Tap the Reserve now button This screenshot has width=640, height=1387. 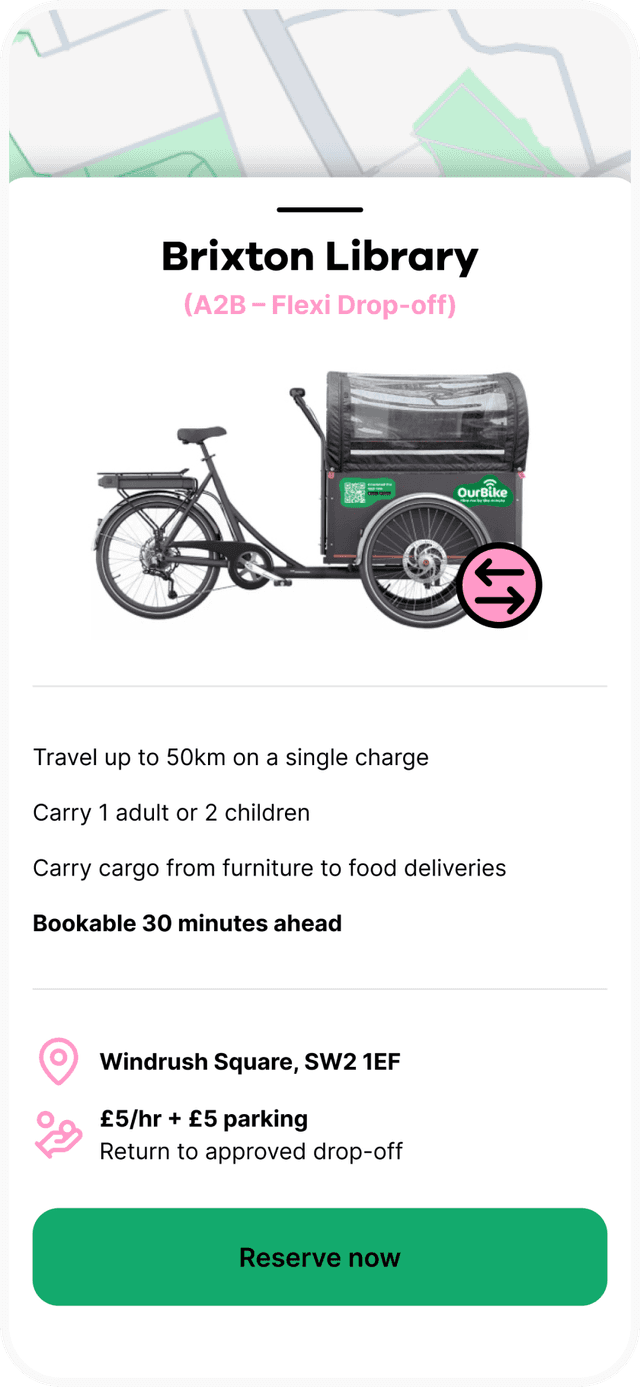(x=320, y=1257)
